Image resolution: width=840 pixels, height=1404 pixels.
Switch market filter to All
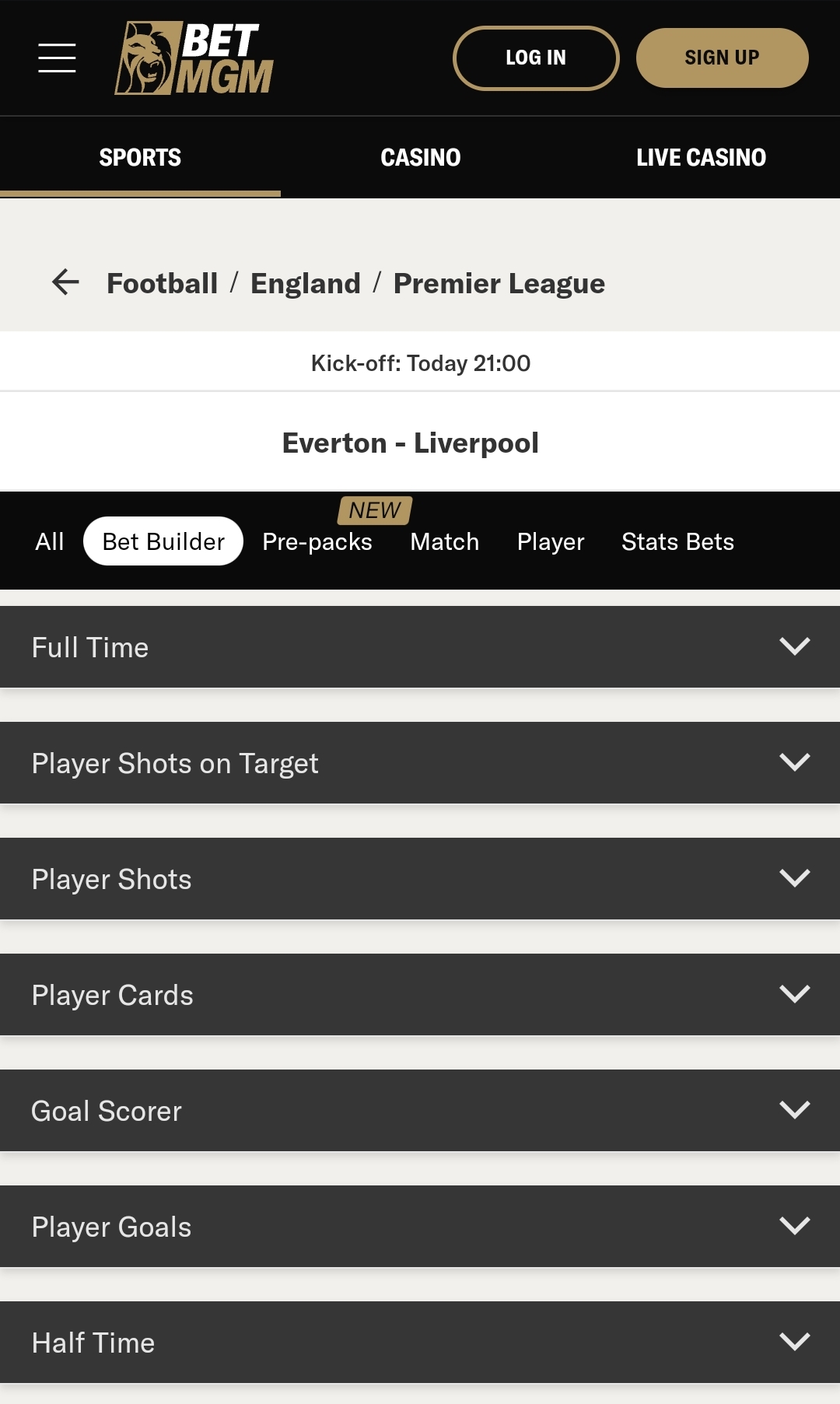click(49, 541)
